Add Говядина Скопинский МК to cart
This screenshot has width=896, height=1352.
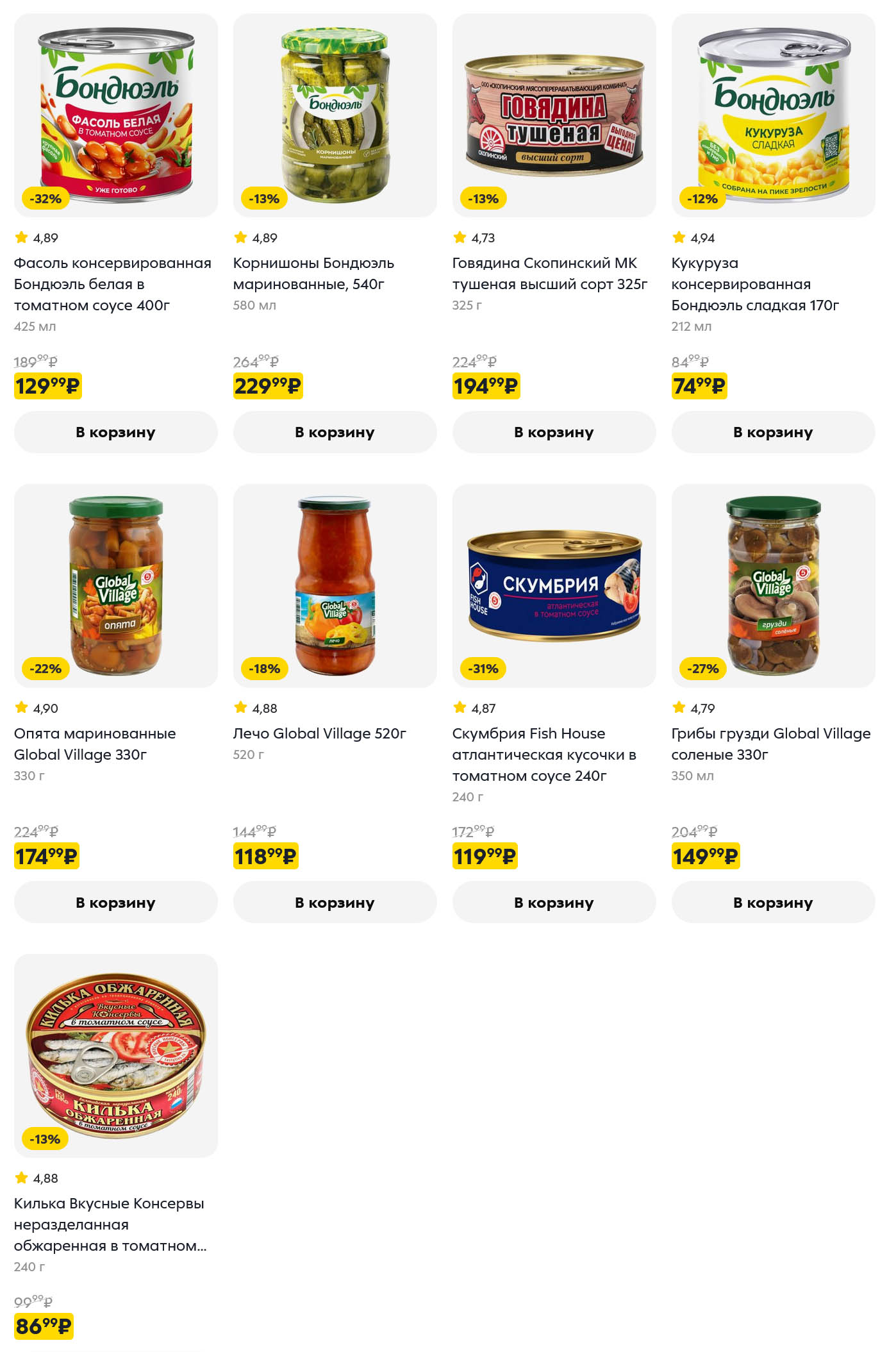point(554,432)
